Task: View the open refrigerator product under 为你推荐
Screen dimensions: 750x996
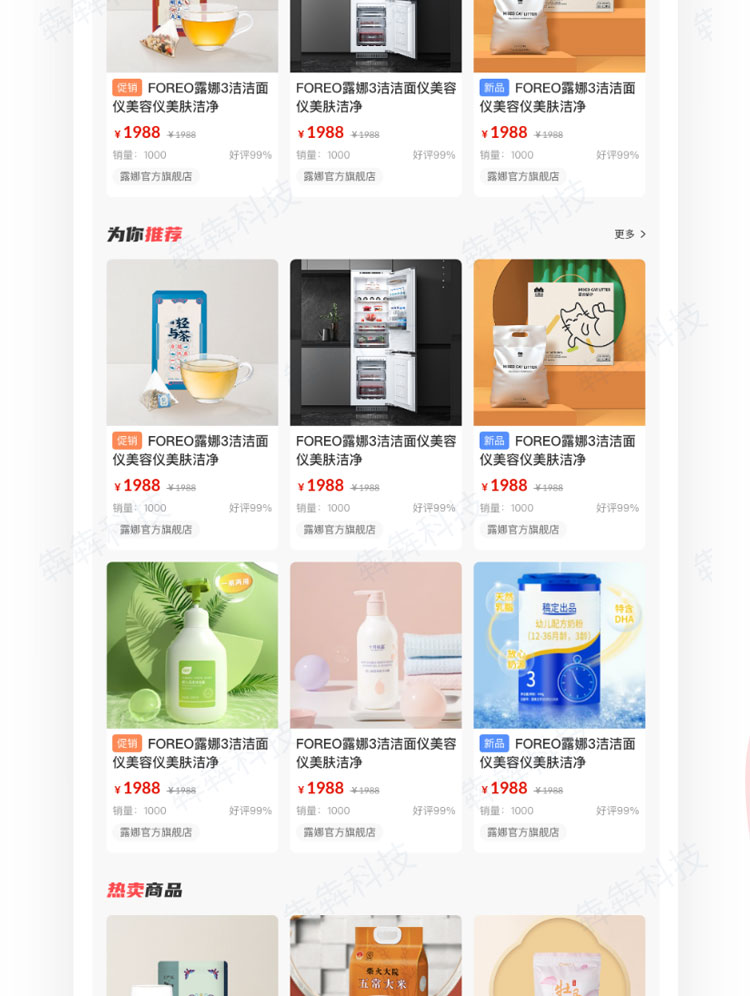Action: pos(375,343)
